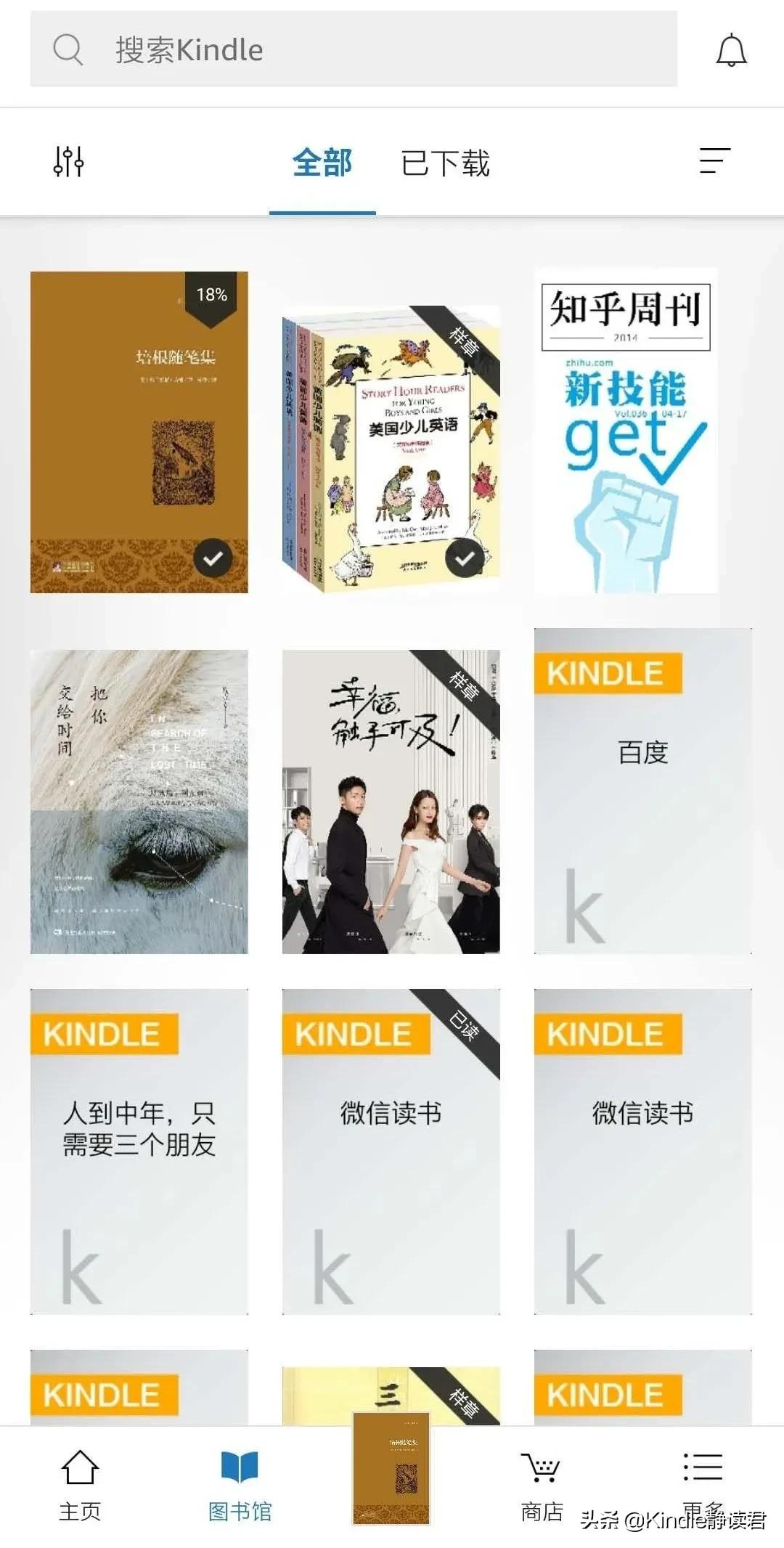Open the library filter options icon

[x=69, y=161]
